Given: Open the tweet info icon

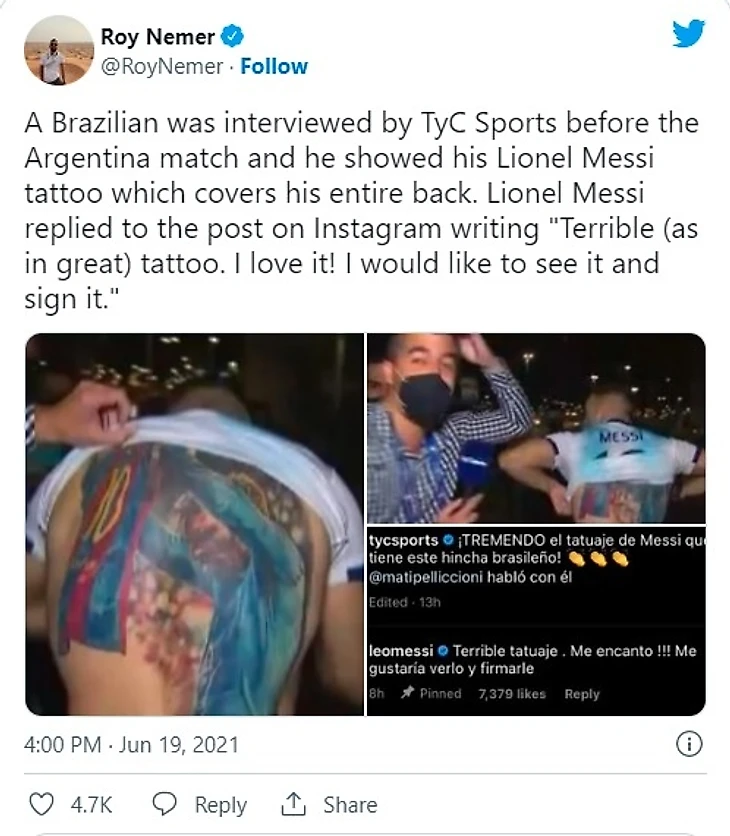Looking at the screenshot, I should tap(688, 745).
